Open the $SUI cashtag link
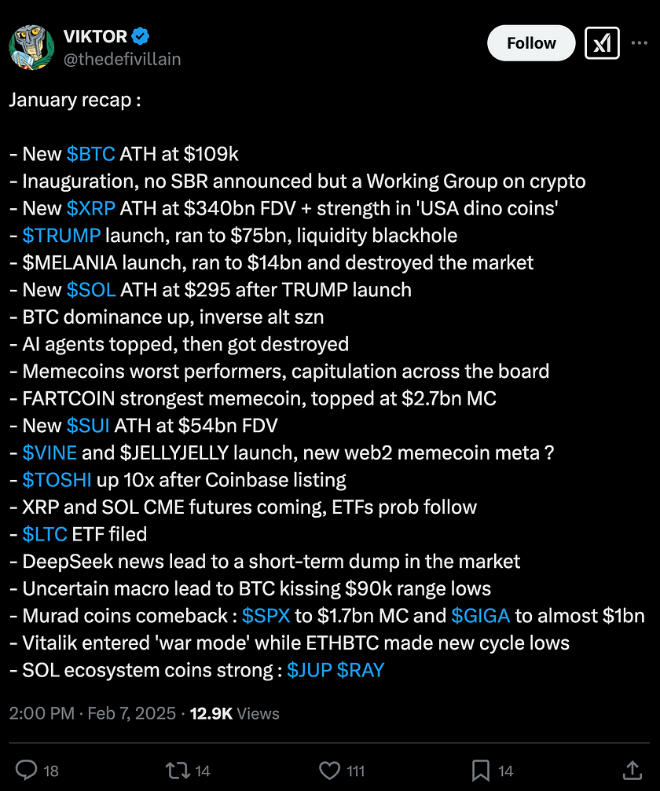 coord(89,425)
